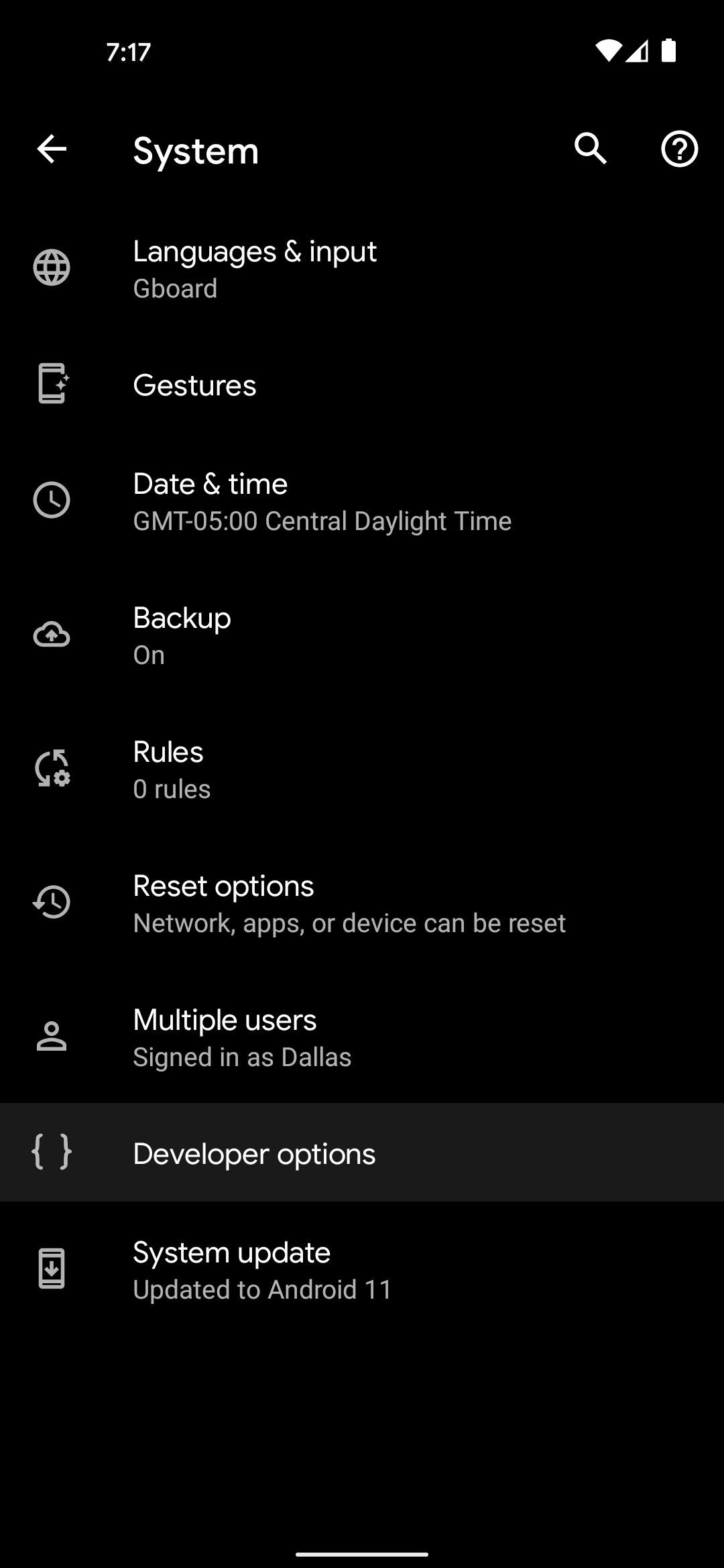Tap the Multiple users person icon
724x1568 pixels.
pyautogui.click(x=51, y=1037)
